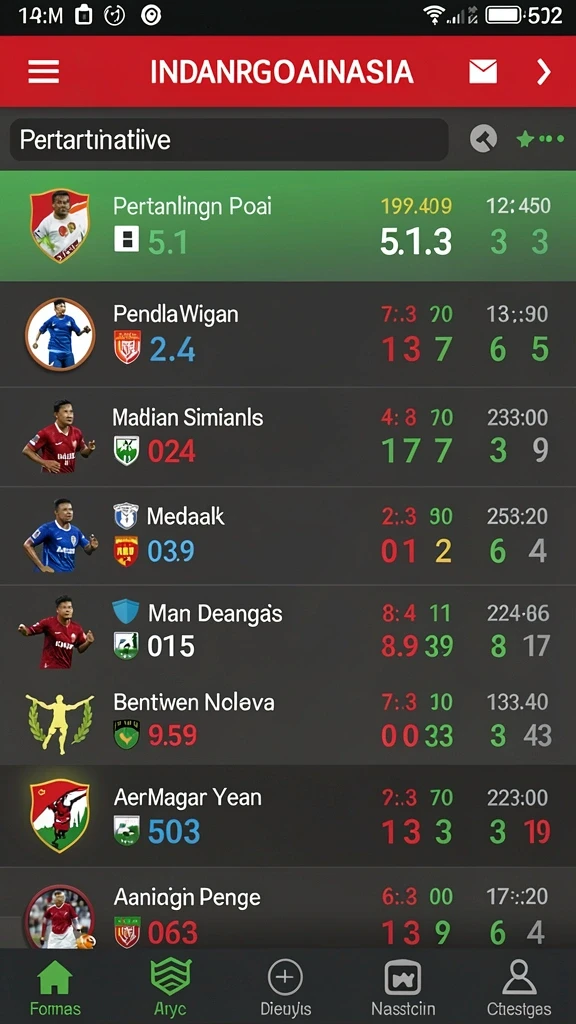Image resolution: width=576 pixels, height=1024 pixels.
Task: Open the green star options
Action: [x=540, y=138]
